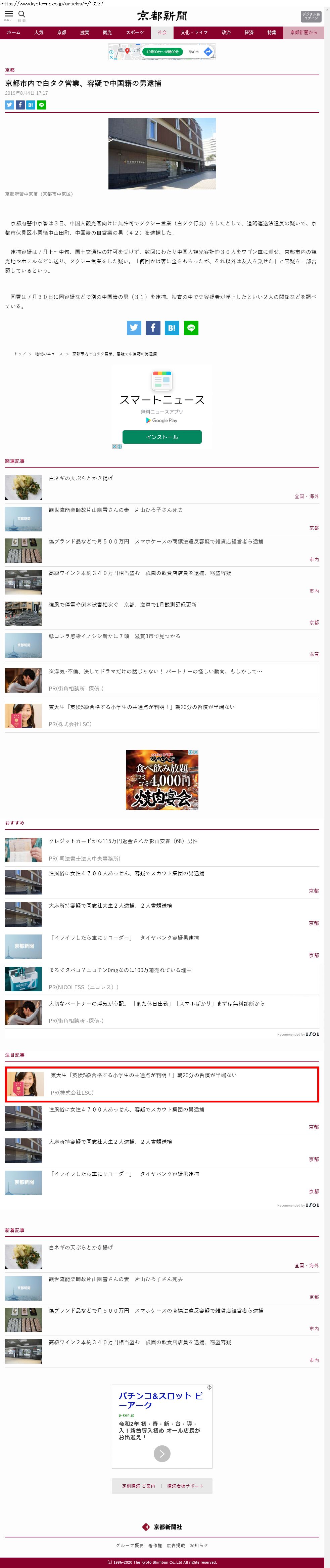Select the 滋賀 navigation tab
330x1568 pixels.
coord(85,33)
